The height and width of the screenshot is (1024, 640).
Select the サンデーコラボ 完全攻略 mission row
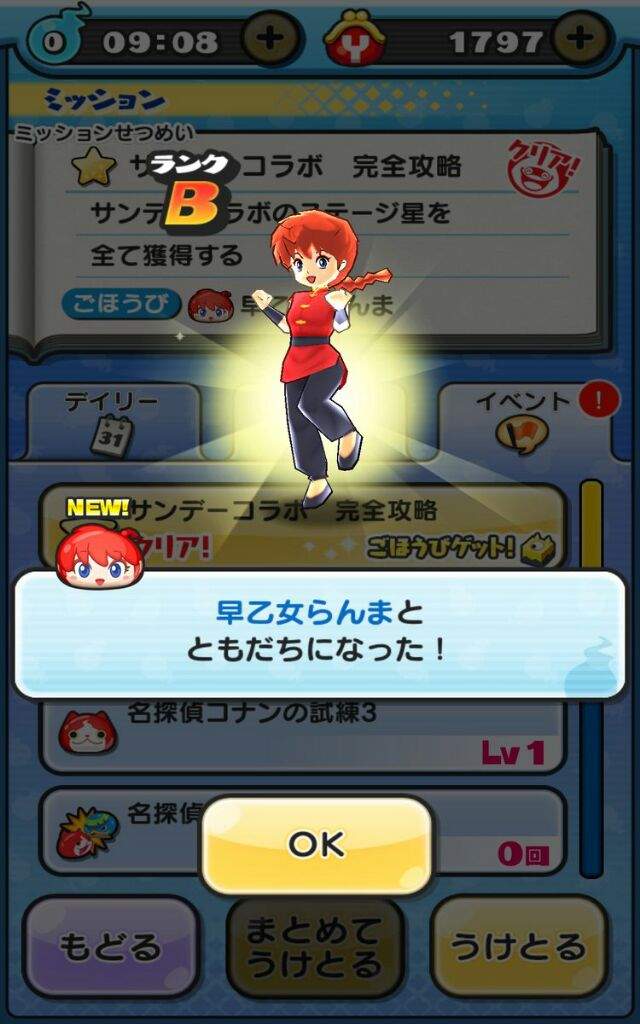tap(300, 525)
